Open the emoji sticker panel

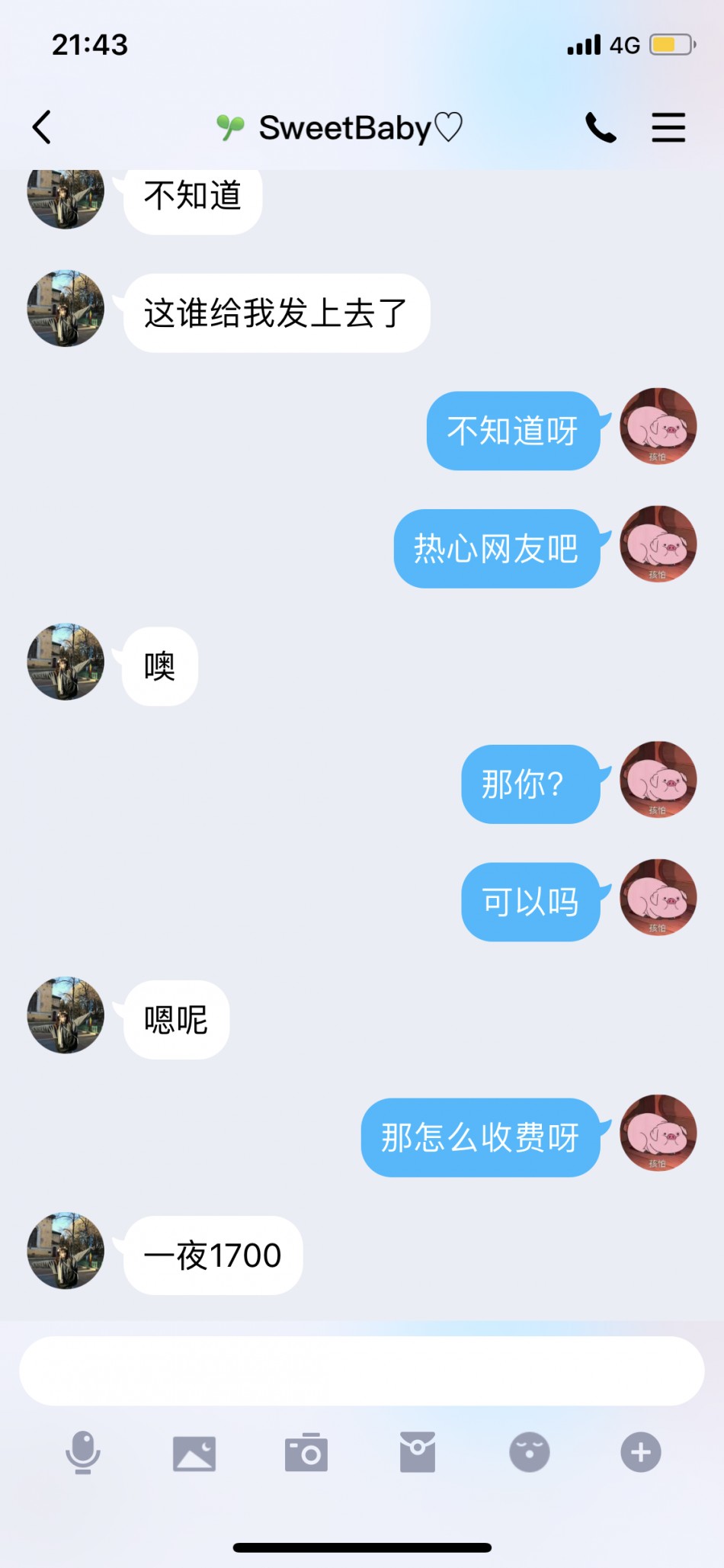coord(529,1452)
